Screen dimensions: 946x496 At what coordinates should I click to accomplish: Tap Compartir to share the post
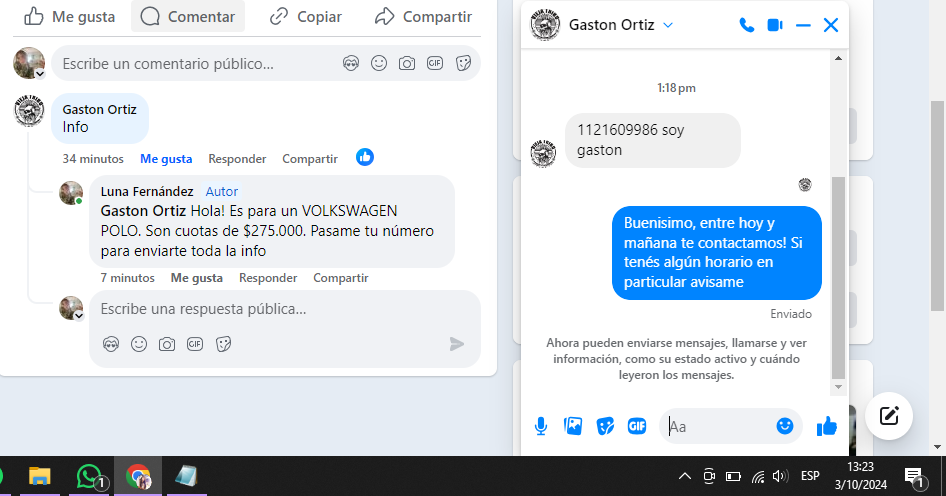[x=423, y=17]
